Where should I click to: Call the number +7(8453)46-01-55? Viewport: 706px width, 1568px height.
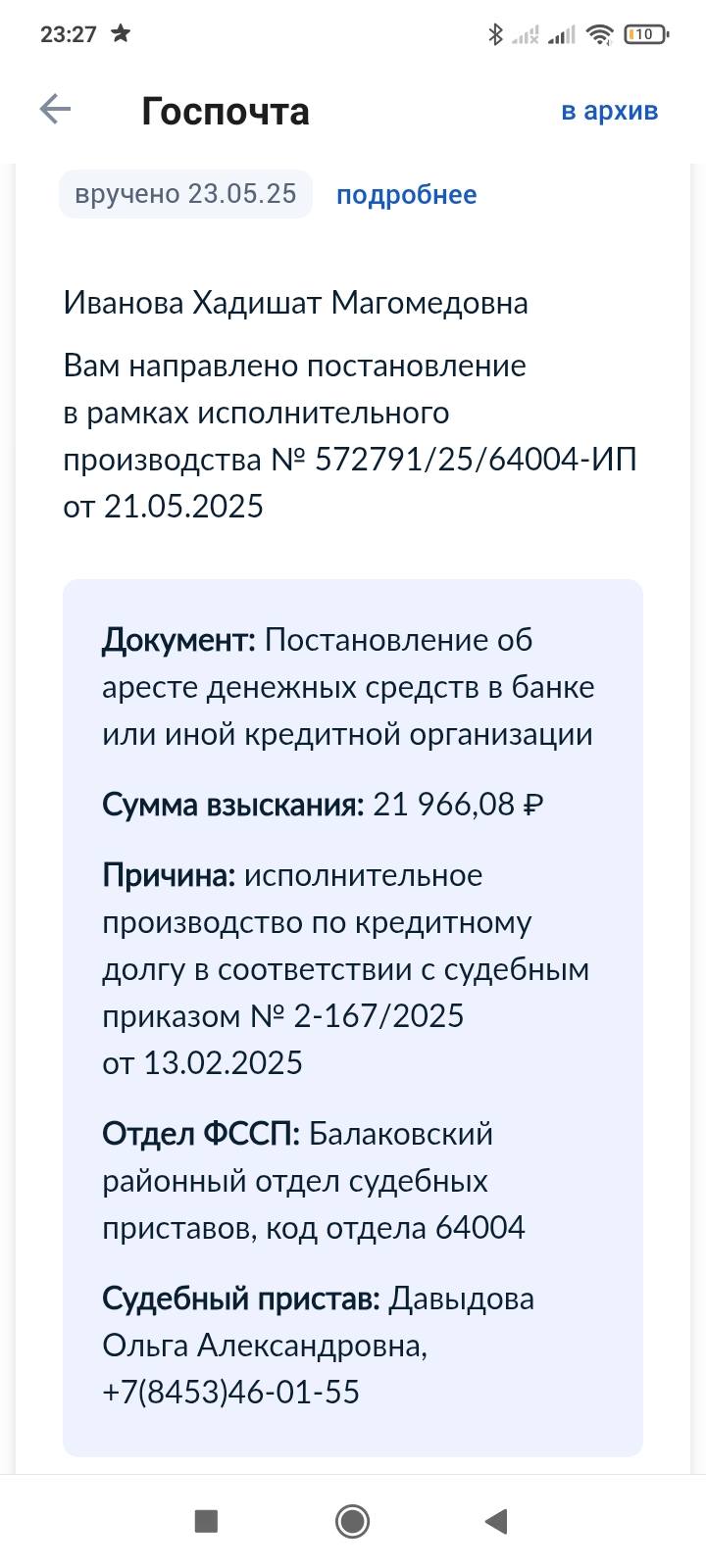tap(230, 1391)
